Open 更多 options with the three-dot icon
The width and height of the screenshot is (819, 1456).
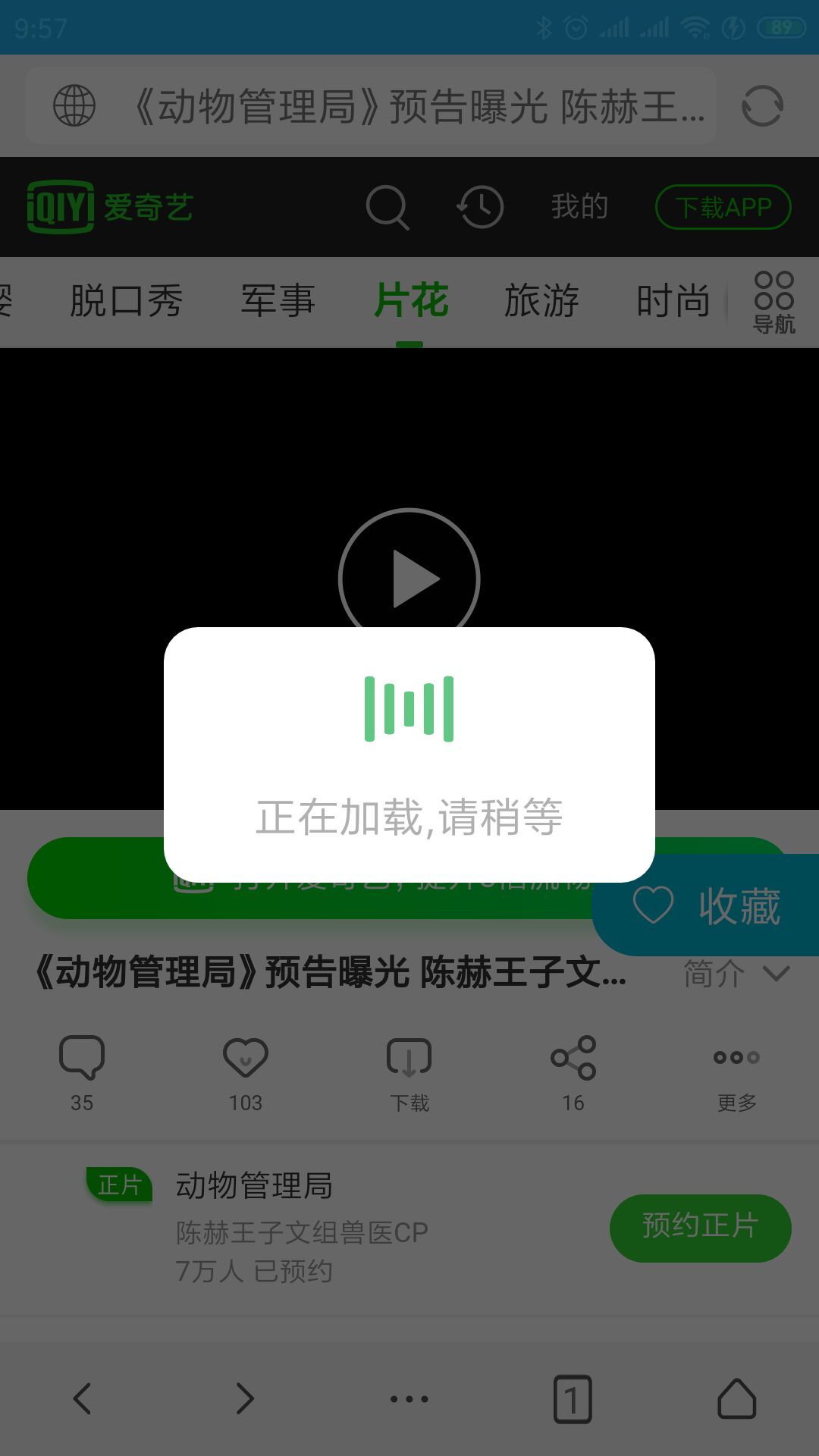pyautogui.click(x=736, y=1056)
